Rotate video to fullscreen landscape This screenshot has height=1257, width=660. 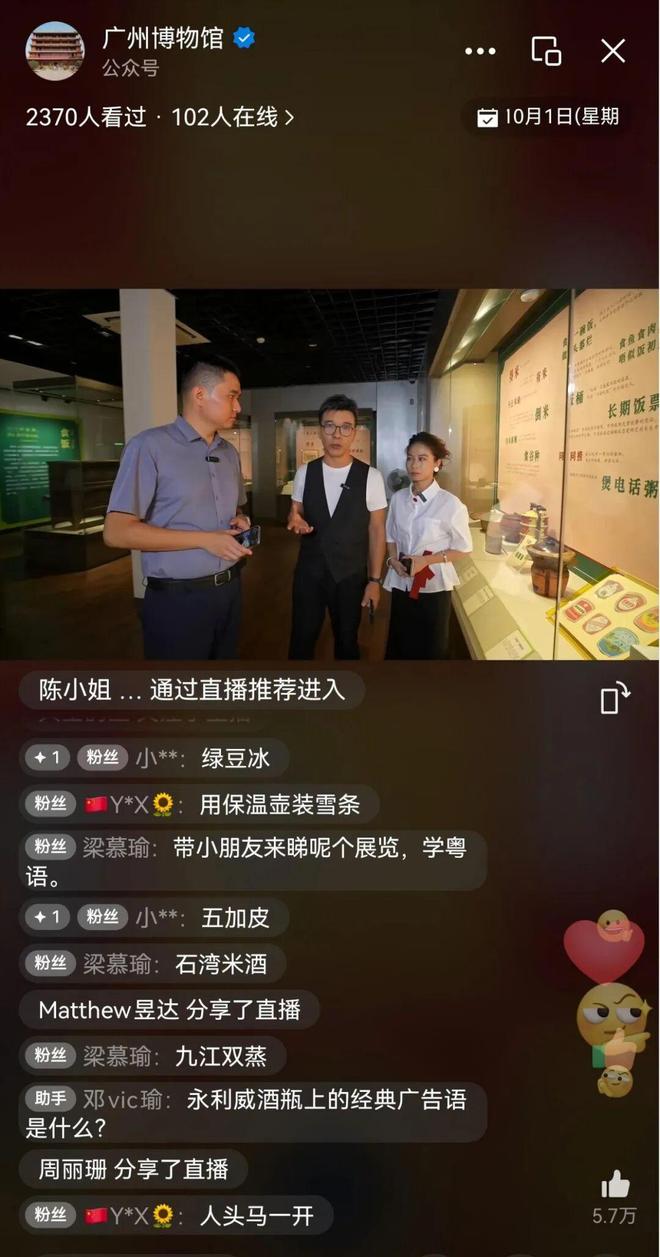coord(614,698)
